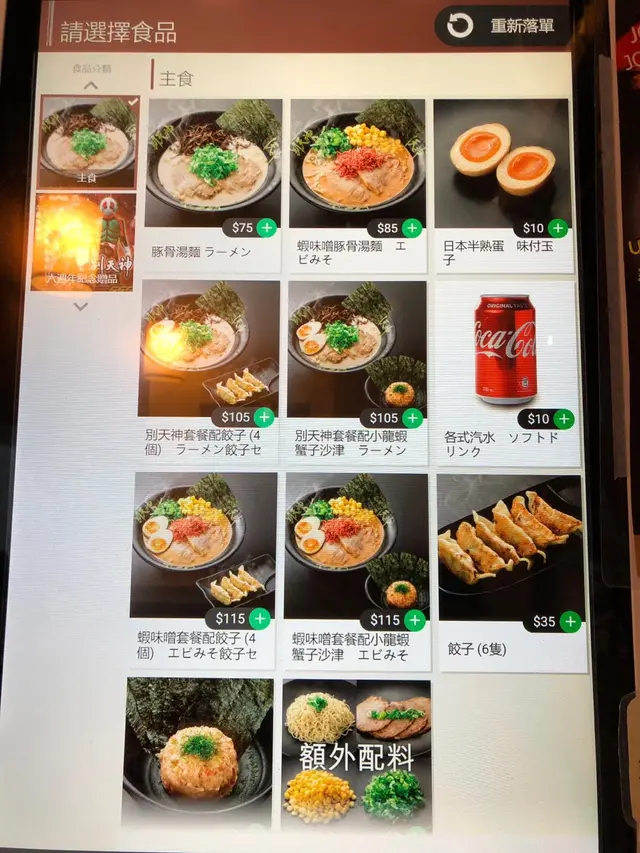Add the $75 豚骨湯麵 ramen
The height and width of the screenshot is (853, 640).
pyautogui.click(x=267, y=228)
